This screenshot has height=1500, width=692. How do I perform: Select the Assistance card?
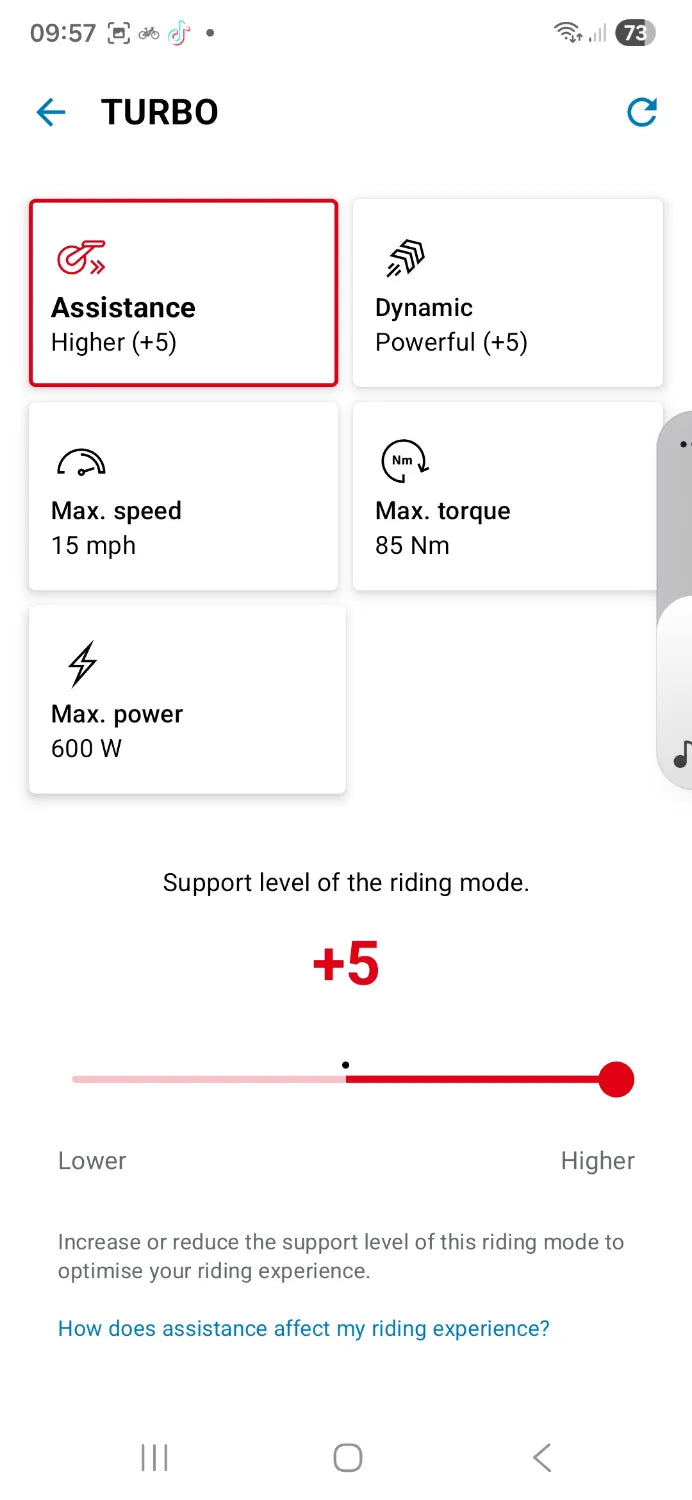tap(183, 293)
